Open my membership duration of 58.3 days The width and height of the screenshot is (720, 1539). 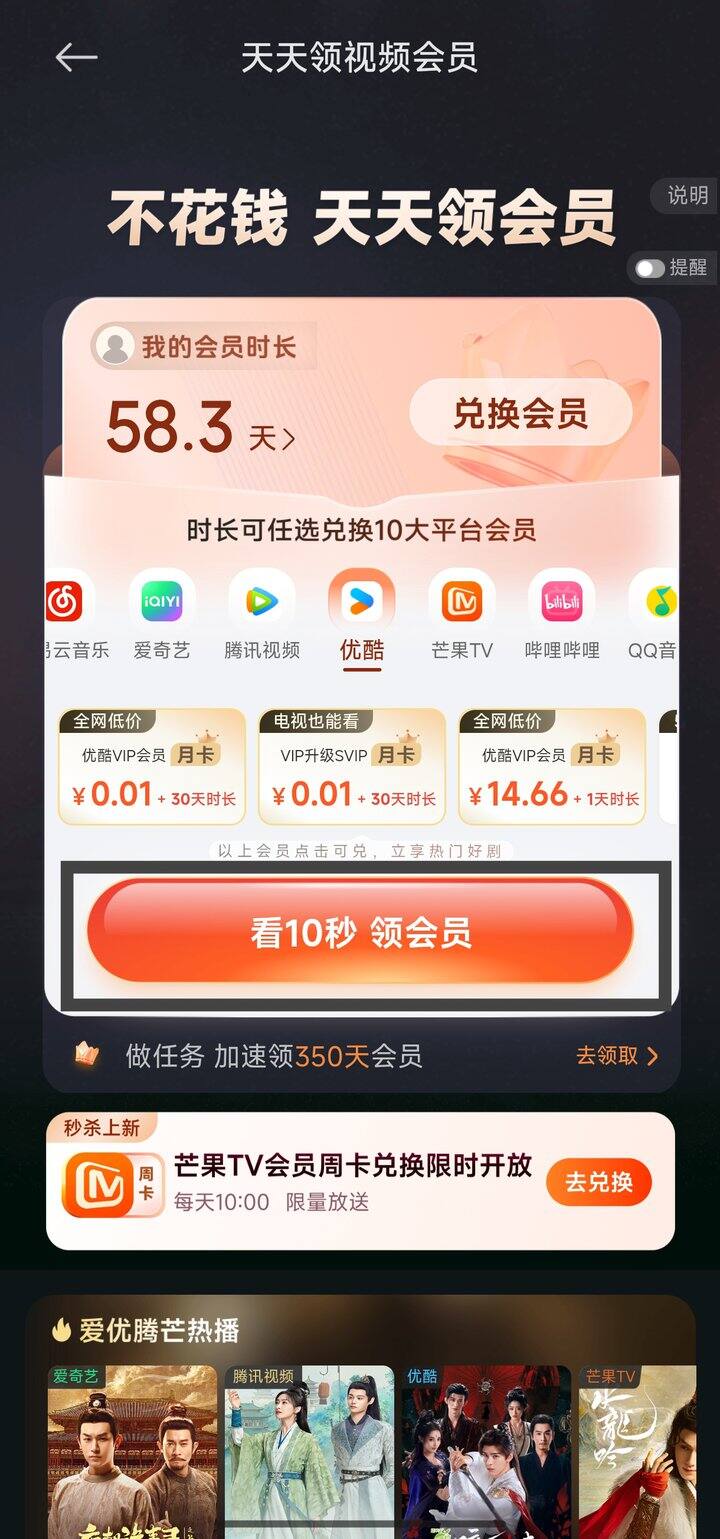coord(202,427)
